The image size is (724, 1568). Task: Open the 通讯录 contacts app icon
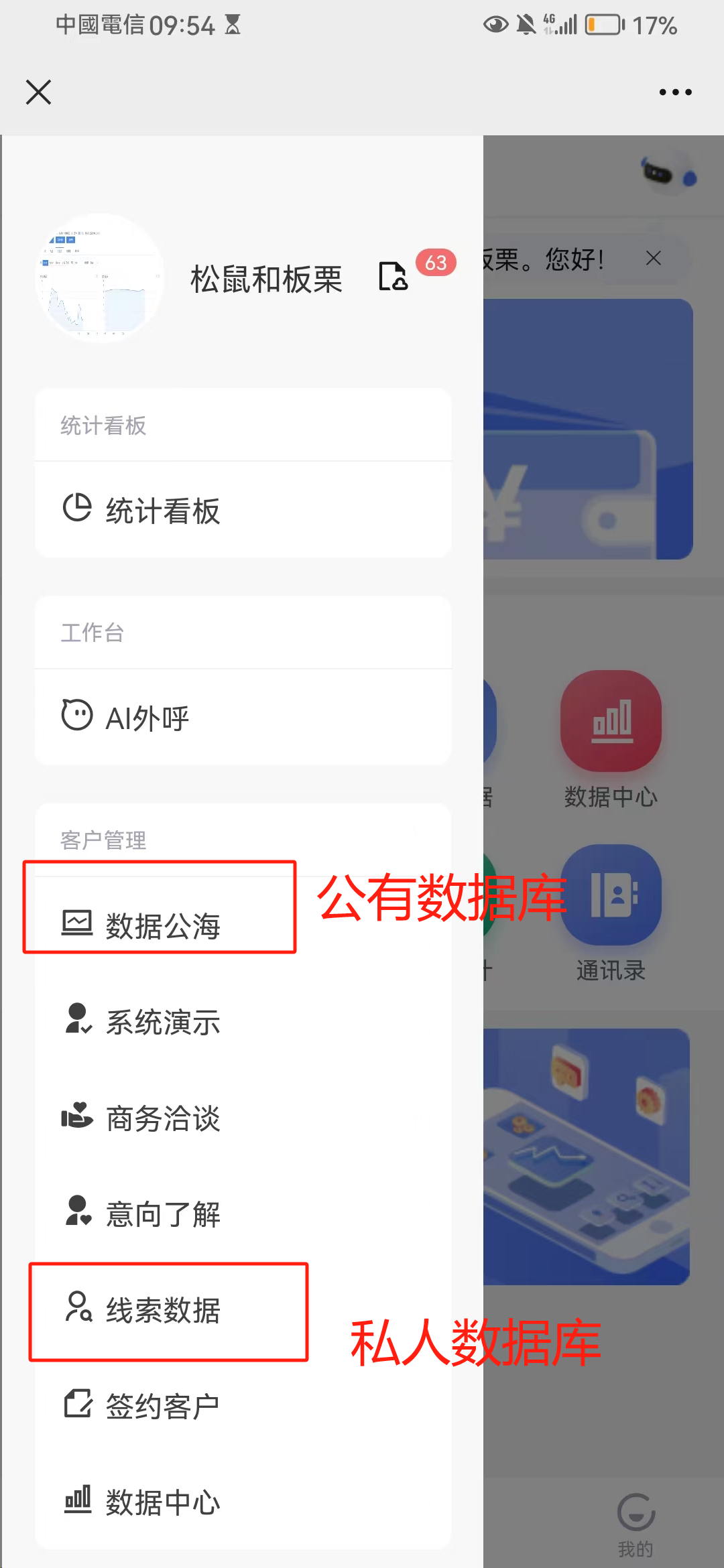(611, 895)
